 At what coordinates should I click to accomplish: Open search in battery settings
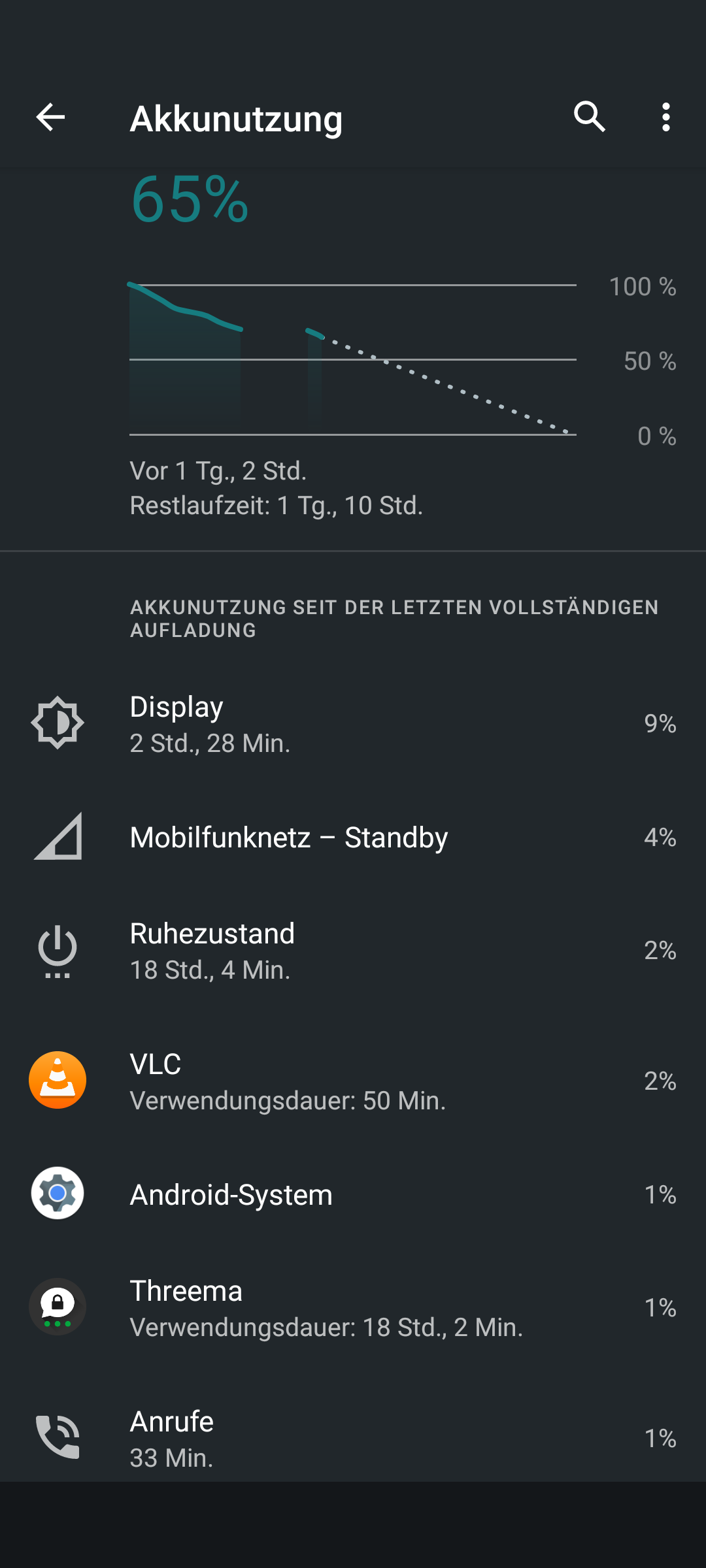click(589, 118)
